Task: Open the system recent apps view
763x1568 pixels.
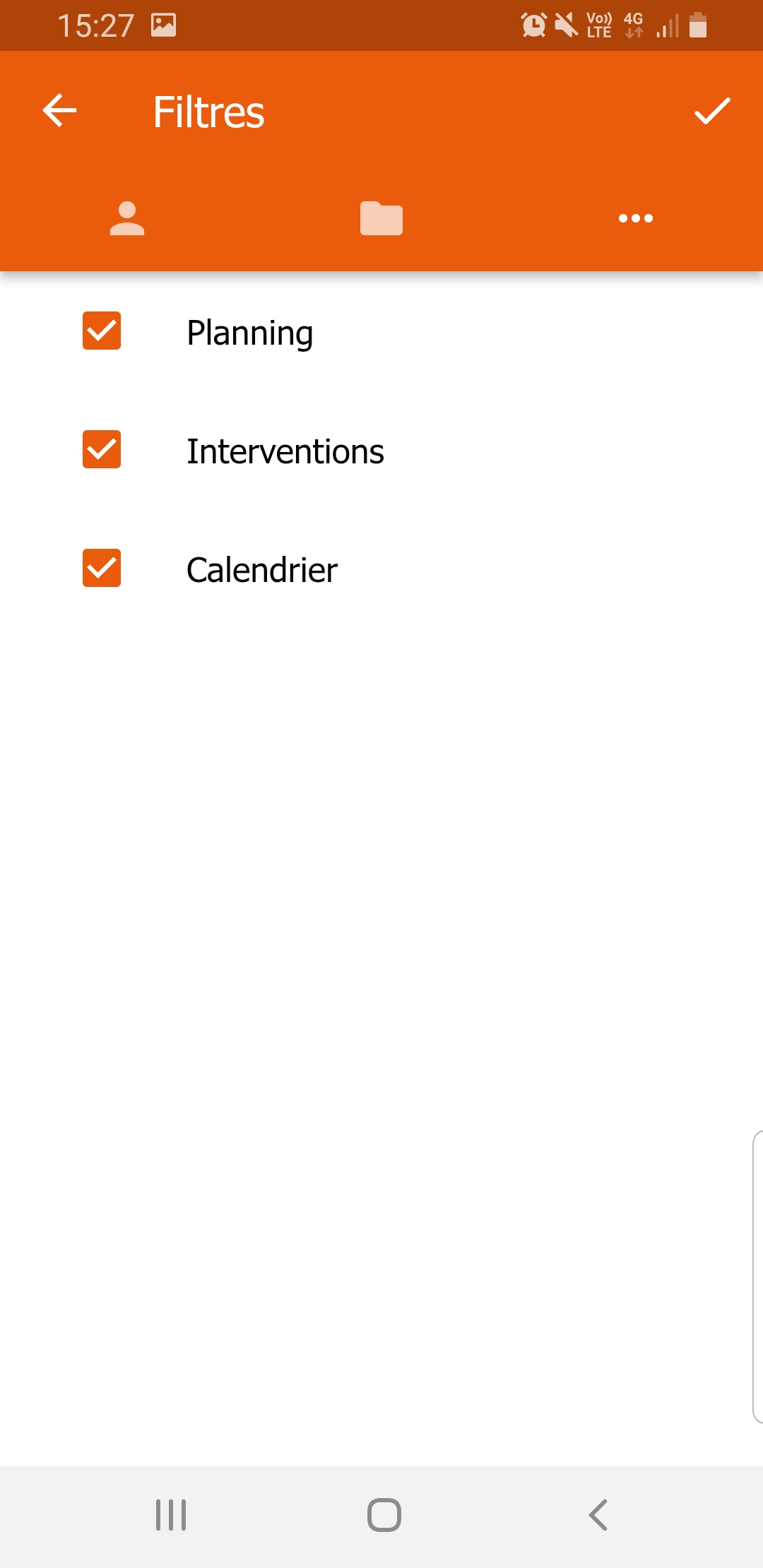Action: (x=171, y=1515)
